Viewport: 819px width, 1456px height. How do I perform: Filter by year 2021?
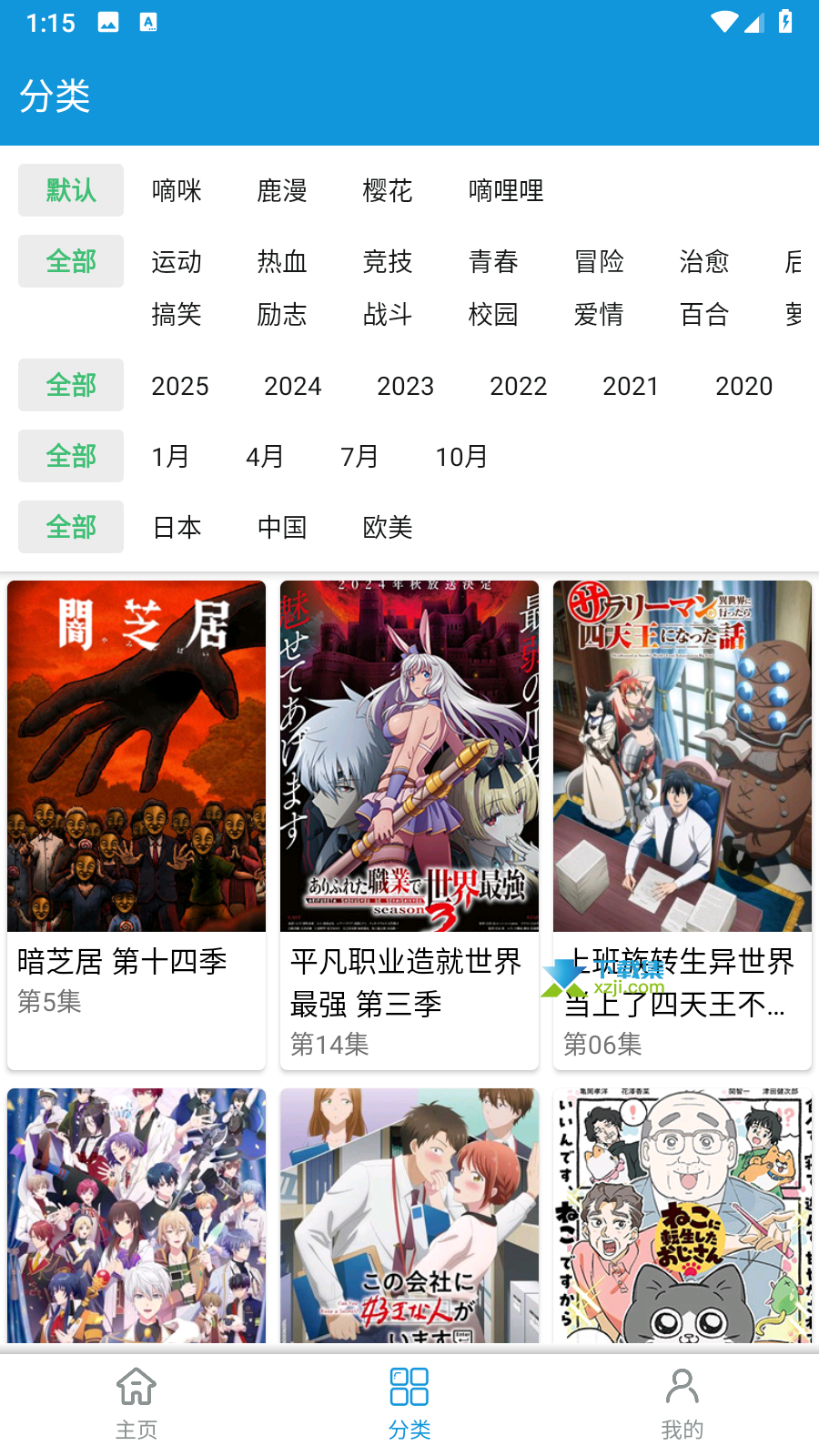click(631, 385)
